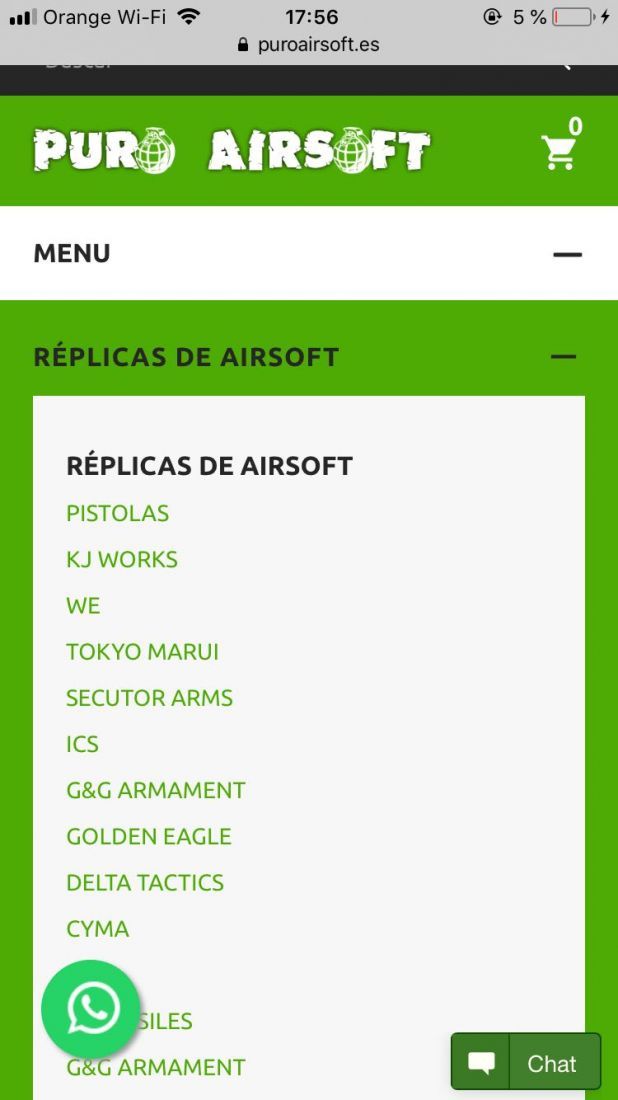Select the CYMA brand link

(x=98, y=929)
